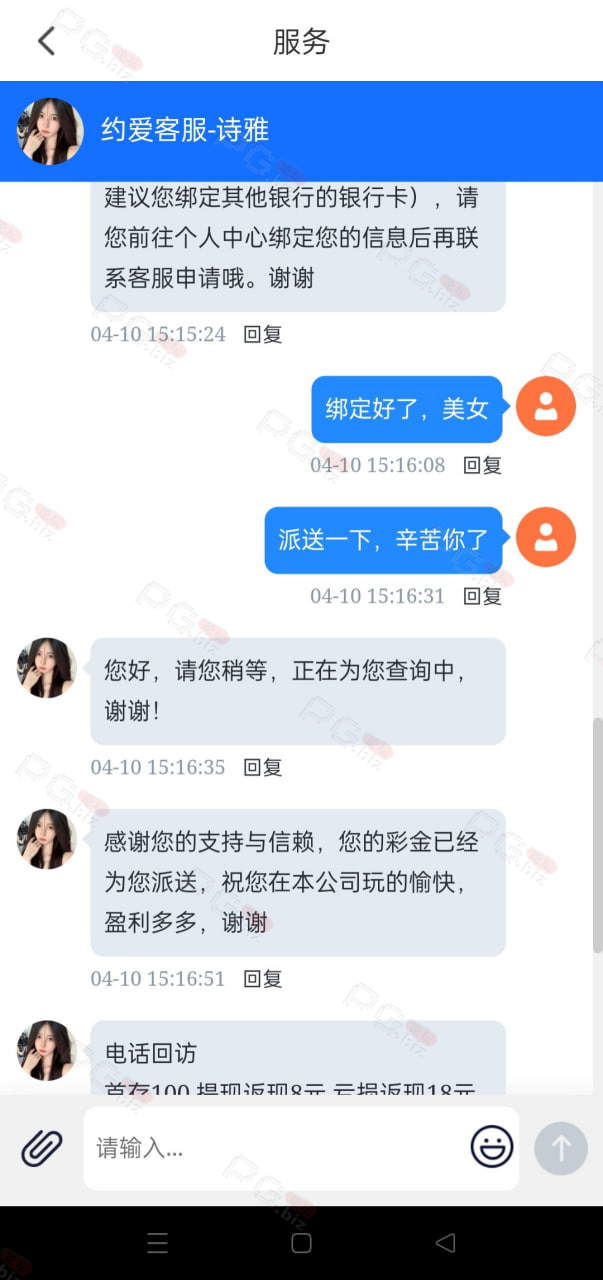Screen dimensions: 603x1280
Task: Tap the system home button
Action: 301,1243
